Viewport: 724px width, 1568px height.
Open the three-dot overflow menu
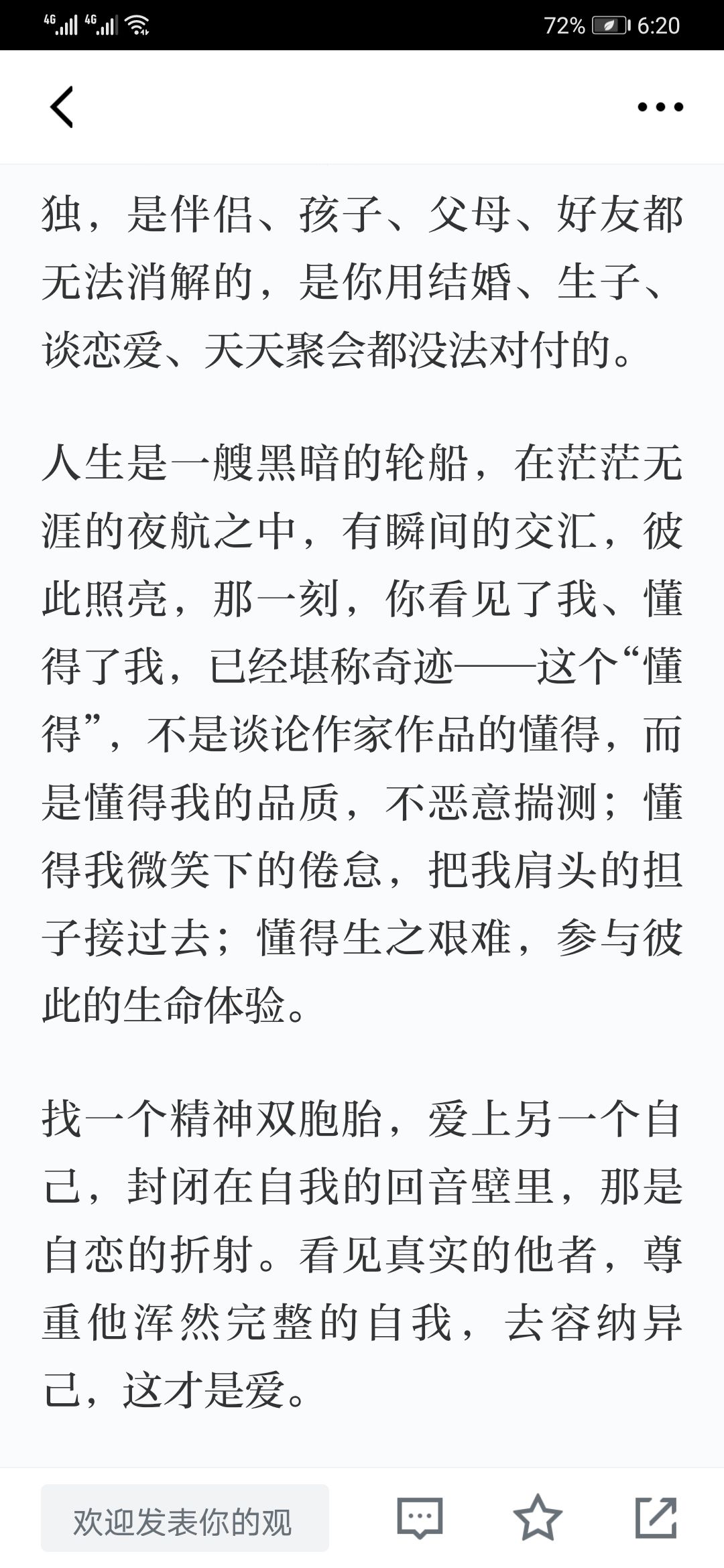pyautogui.click(x=660, y=107)
